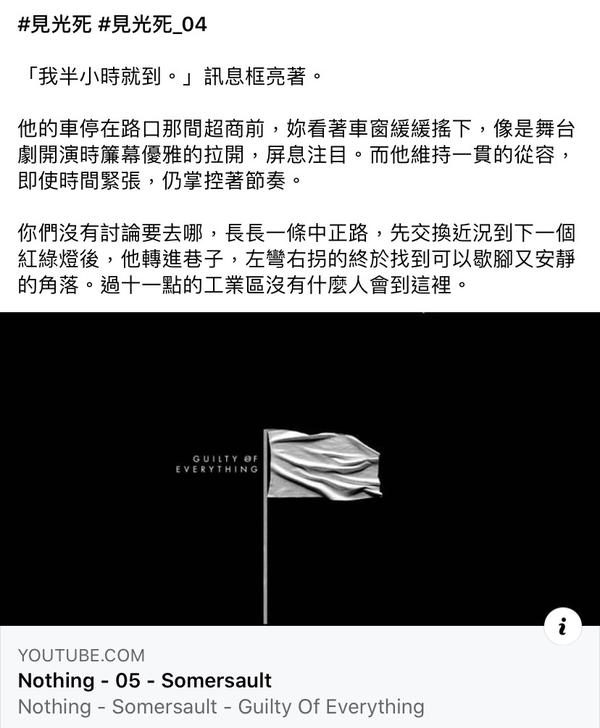Open the Guilty of Everything video preview
This screenshot has width=600, height=728.
(x=300, y=468)
